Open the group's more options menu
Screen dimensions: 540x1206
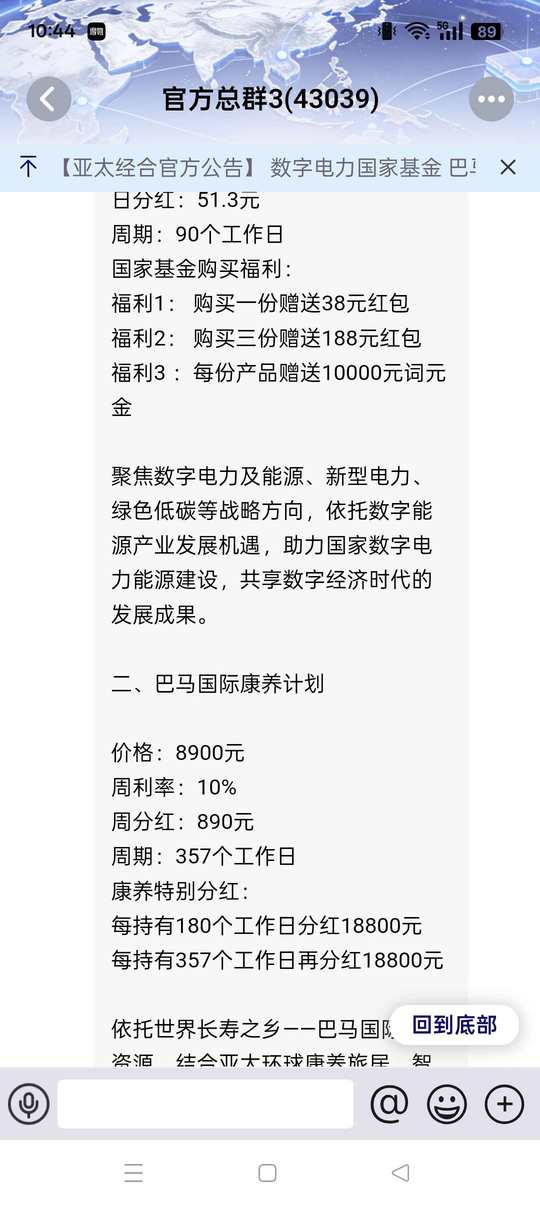pyautogui.click(x=491, y=99)
